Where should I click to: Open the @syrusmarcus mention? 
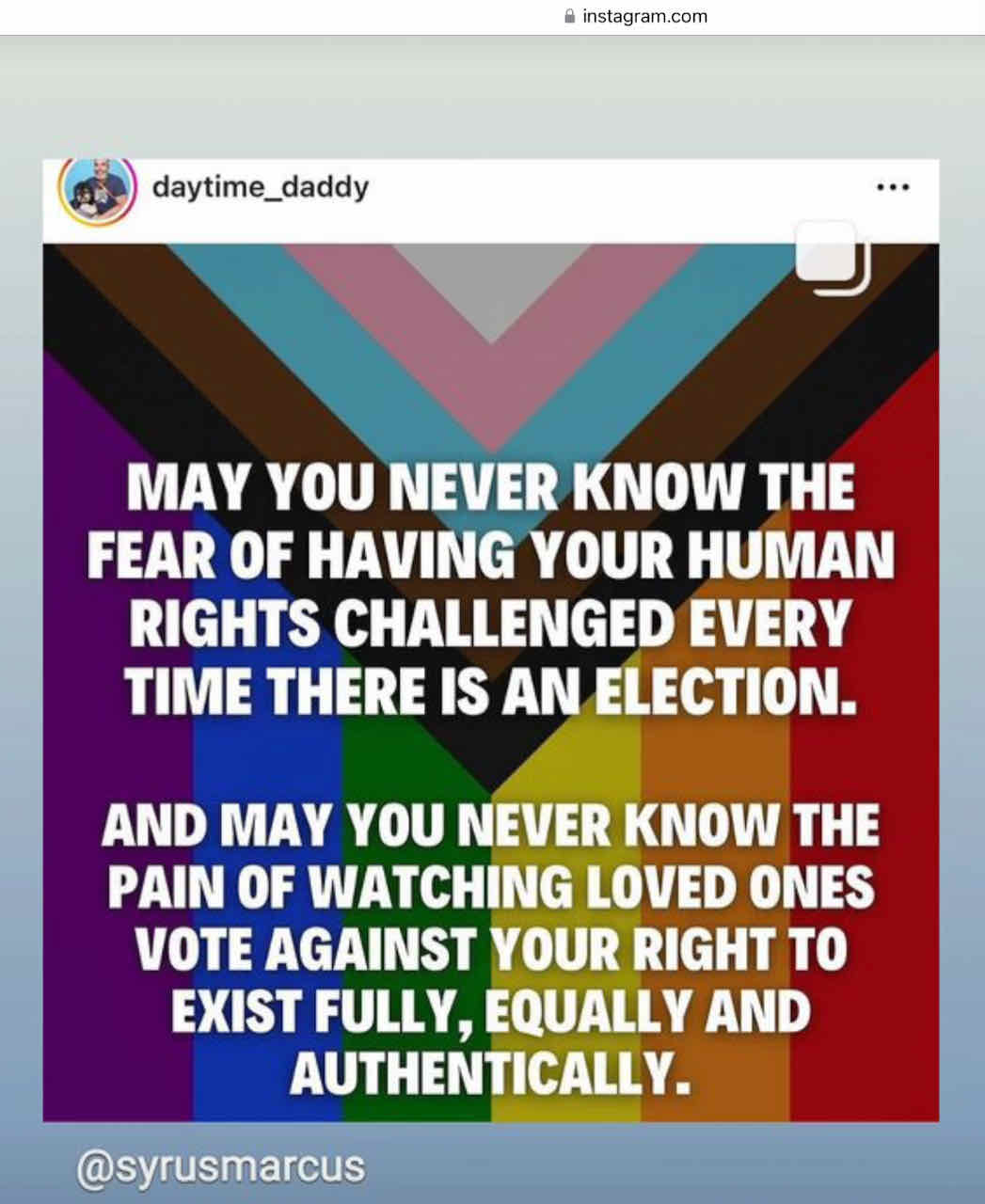(x=222, y=1167)
